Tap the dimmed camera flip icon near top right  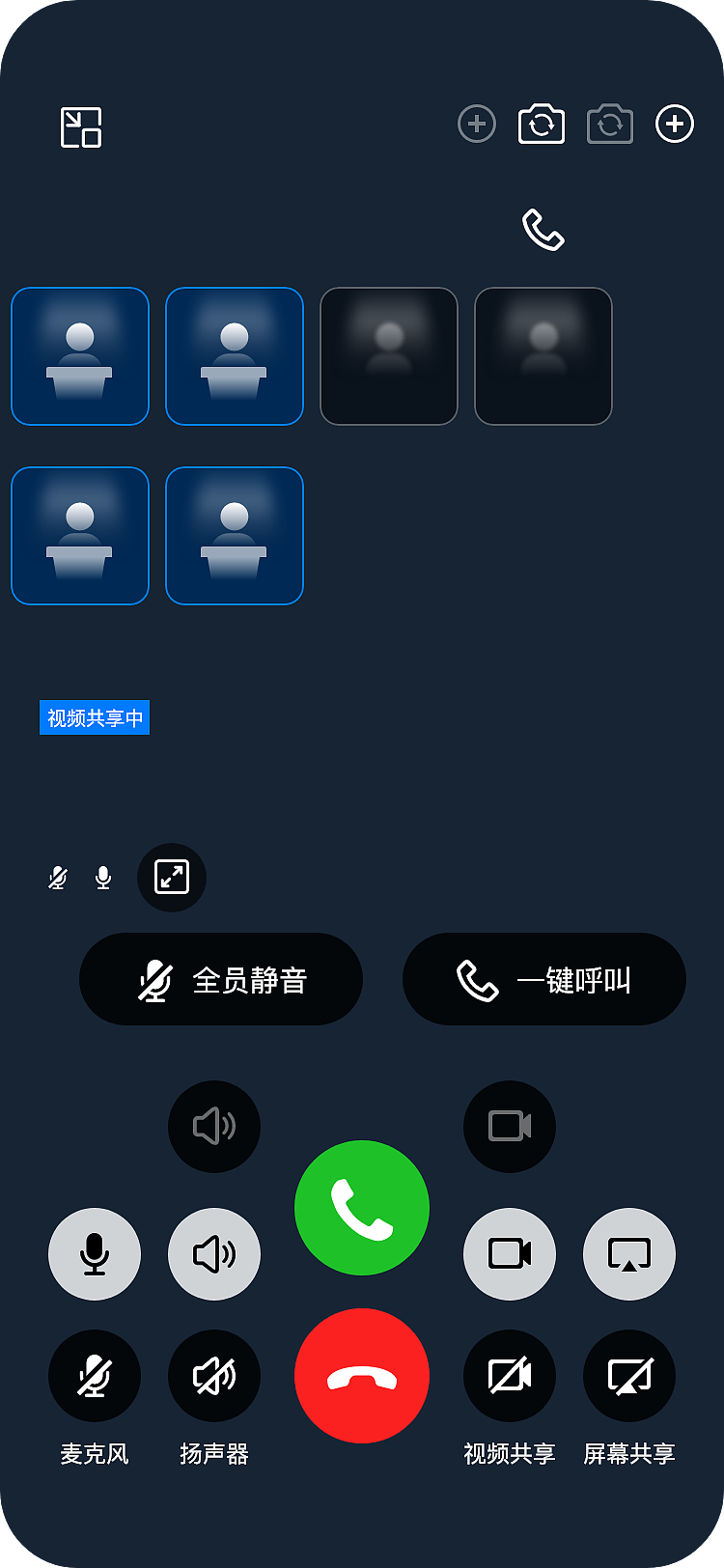(x=610, y=125)
